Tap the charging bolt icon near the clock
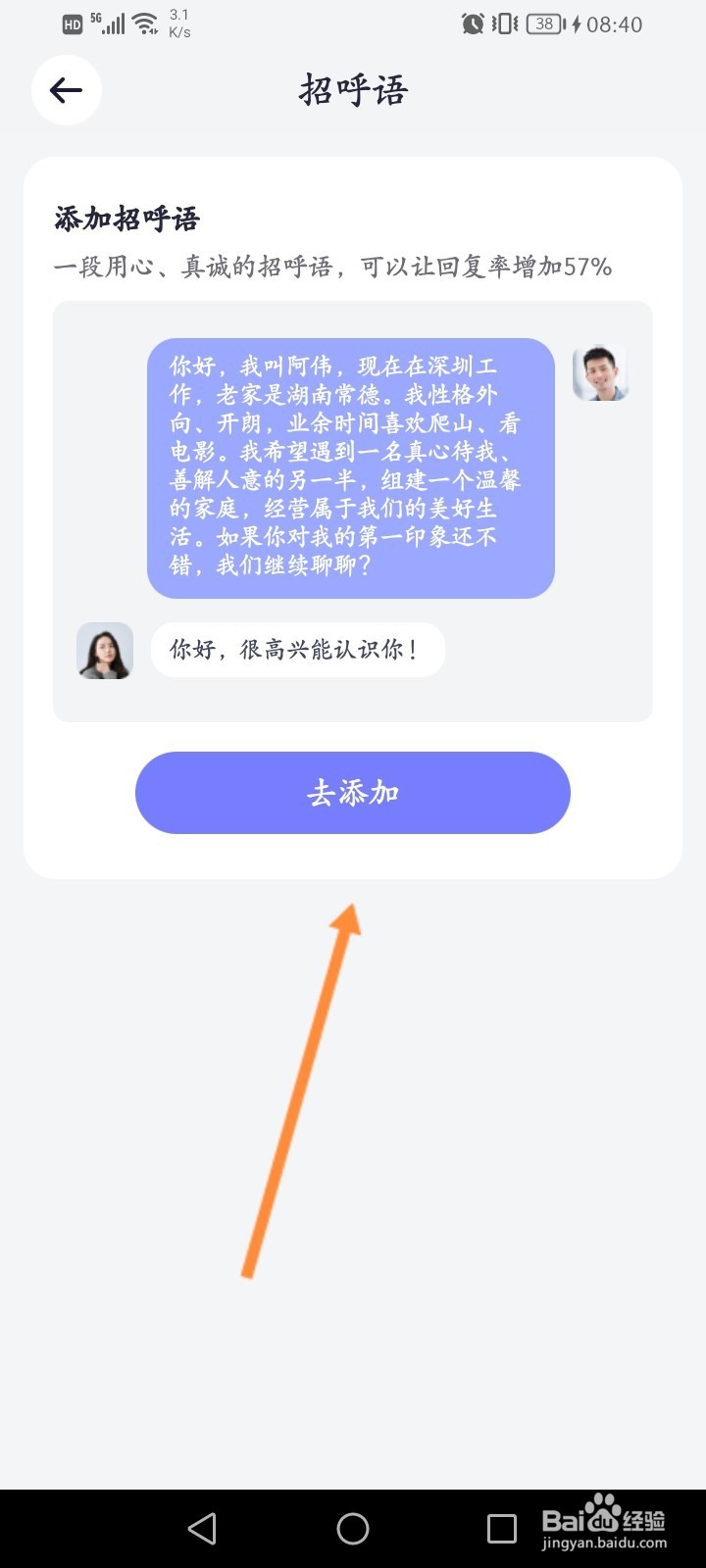The image size is (706, 1568). (575, 24)
